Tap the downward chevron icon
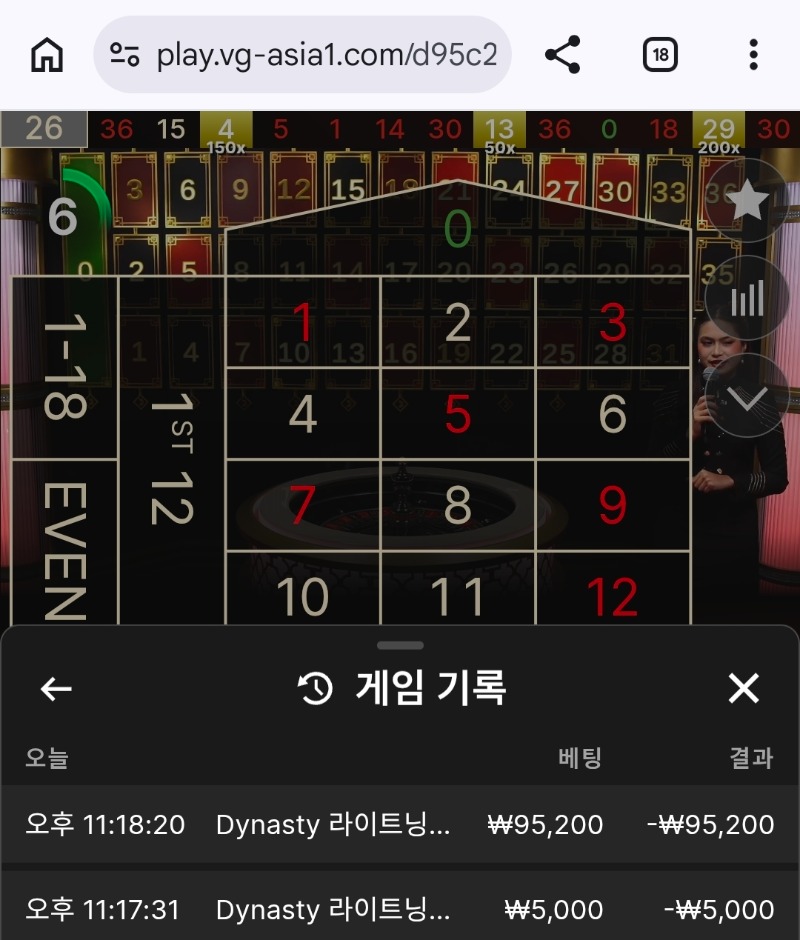800x940 pixels. (746, 396)
